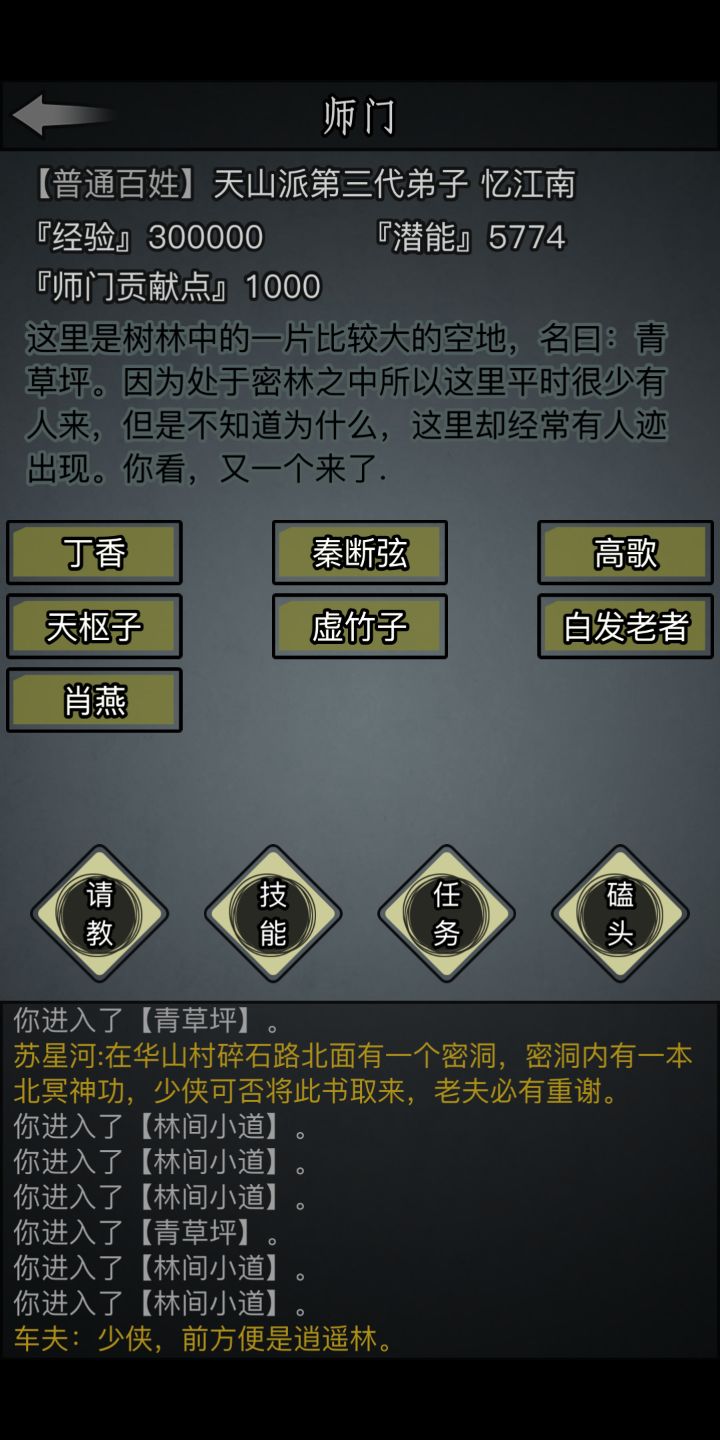Tap the 请教 diamond button

[100, 913]
